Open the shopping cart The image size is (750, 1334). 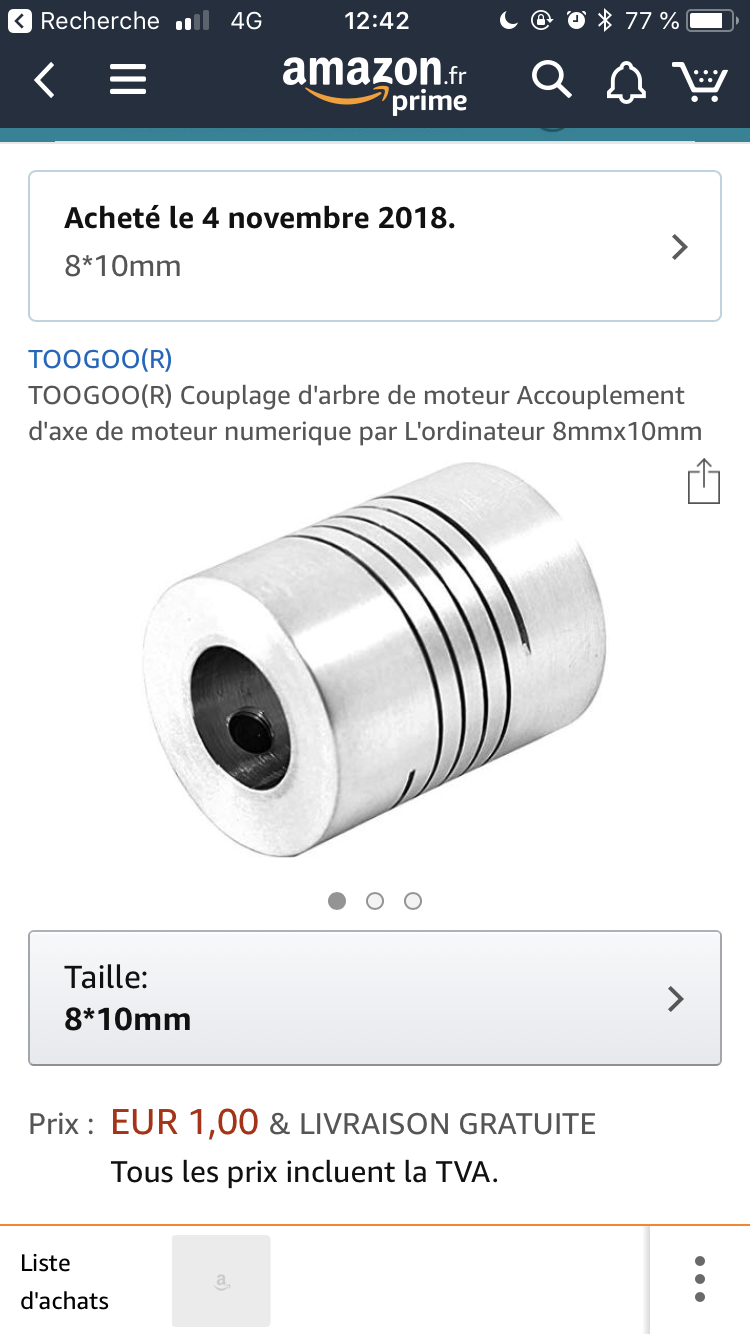pos(699,81)
